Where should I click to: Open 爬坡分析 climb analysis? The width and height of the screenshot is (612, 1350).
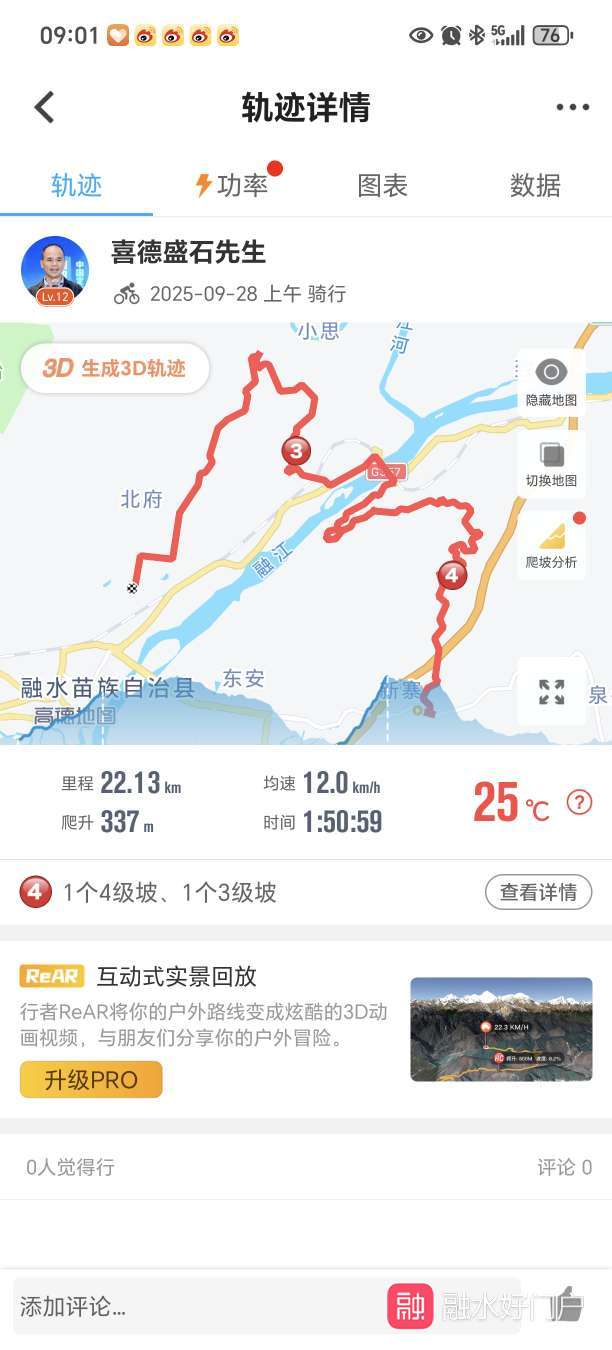point(551,545)
